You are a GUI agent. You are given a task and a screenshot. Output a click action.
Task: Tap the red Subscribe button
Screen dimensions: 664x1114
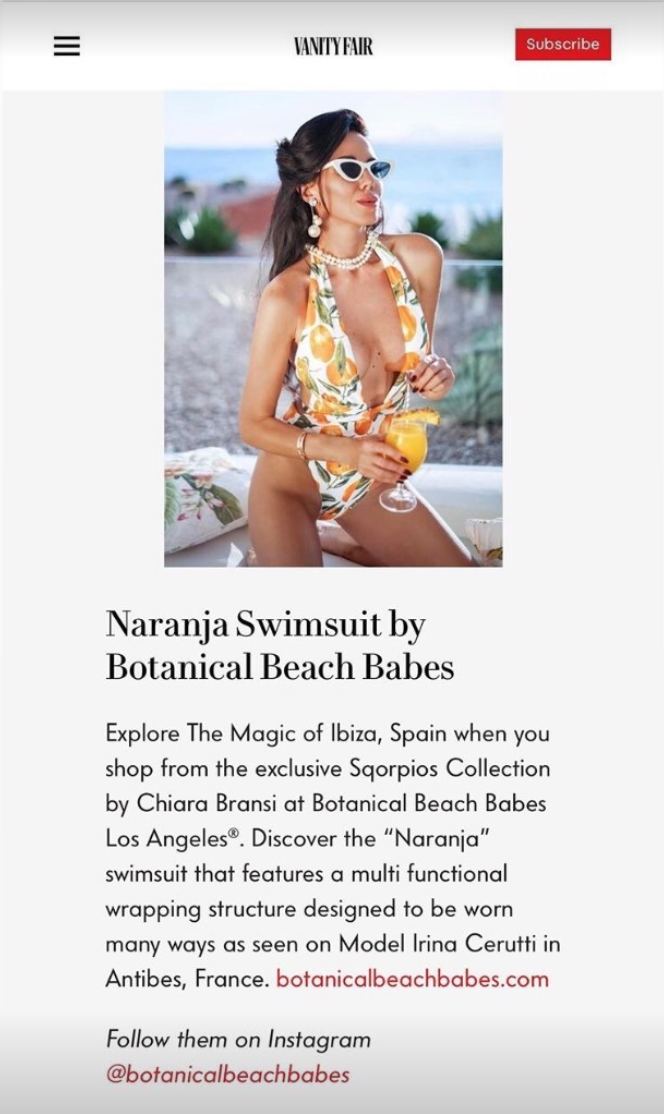pos(562,44)
